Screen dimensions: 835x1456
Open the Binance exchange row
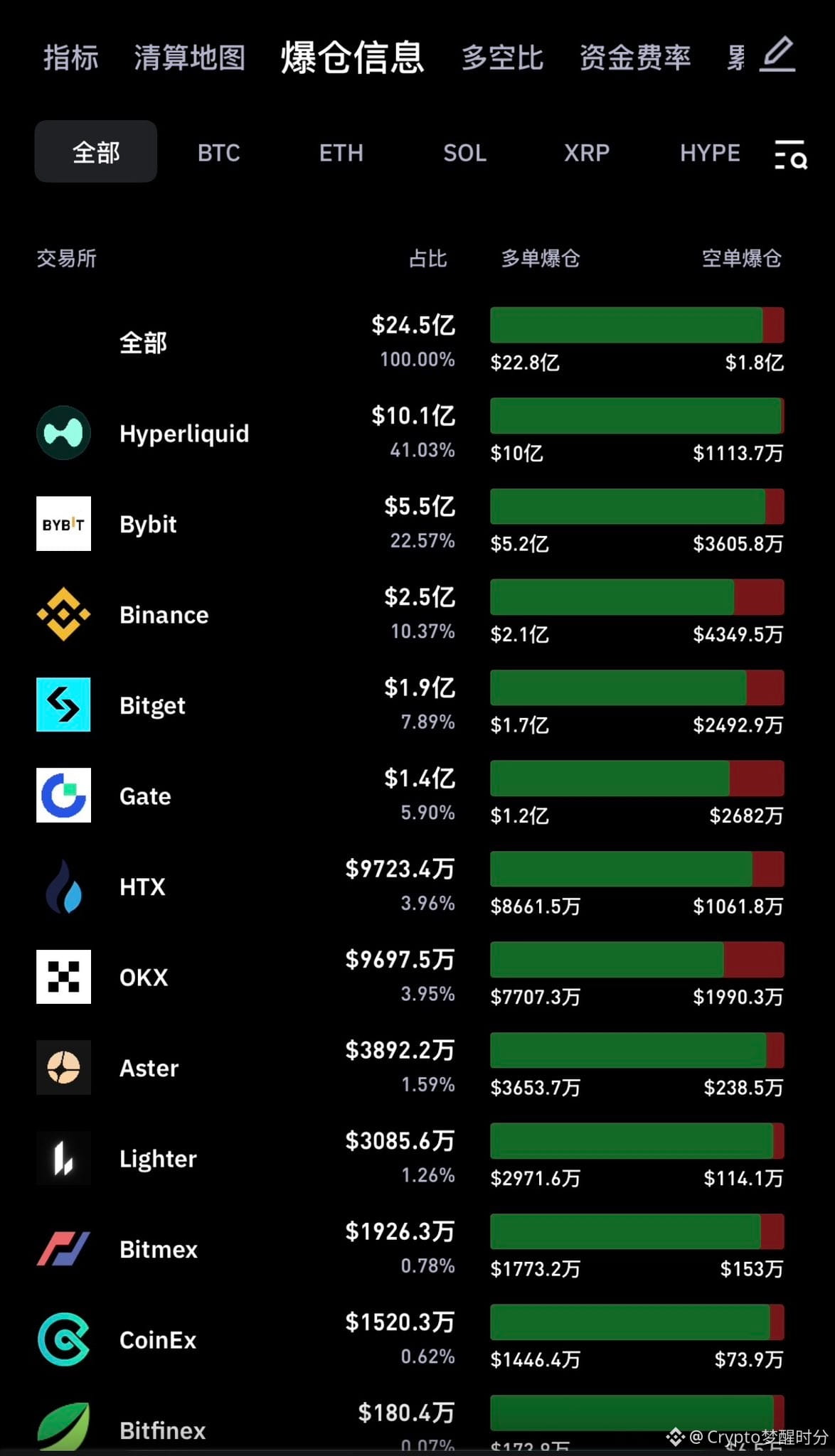[164, 615]
